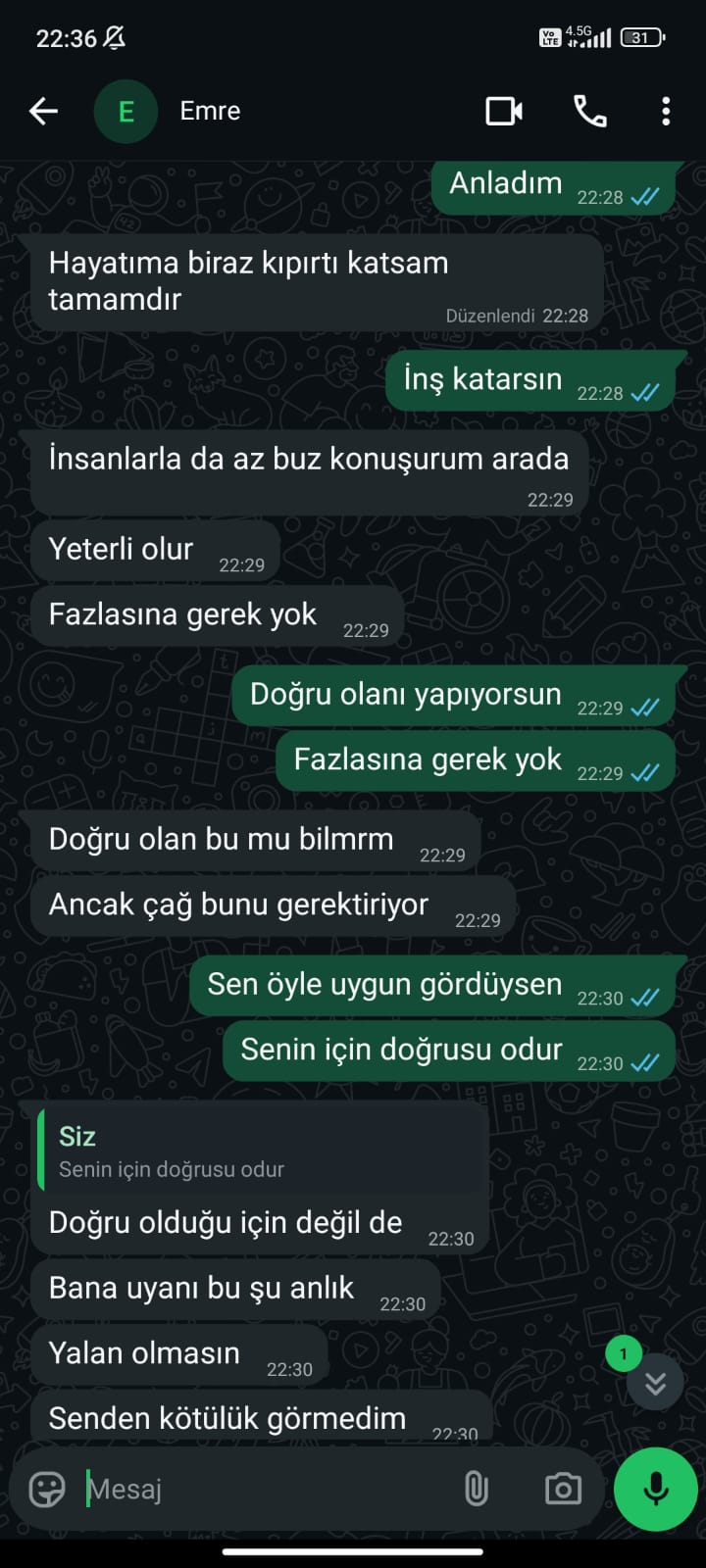Image resolution: width=706 pixels, height=1568 pixels.
Task: Open the camera from the message bar
Action: pyautogui.click(x=563, y=1490)
